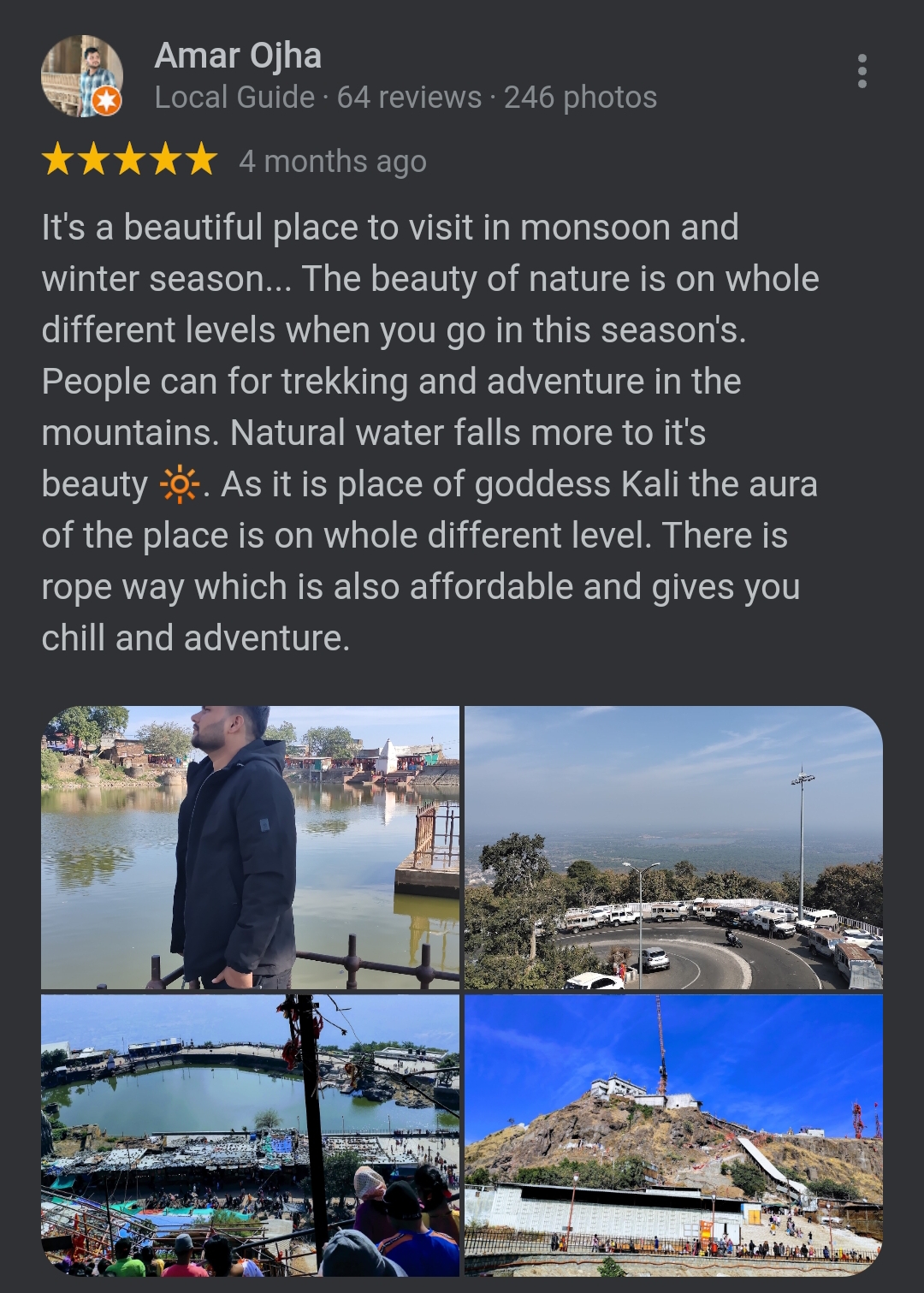Open photo of curved road with parked jeeps

[x=673, y=847]
